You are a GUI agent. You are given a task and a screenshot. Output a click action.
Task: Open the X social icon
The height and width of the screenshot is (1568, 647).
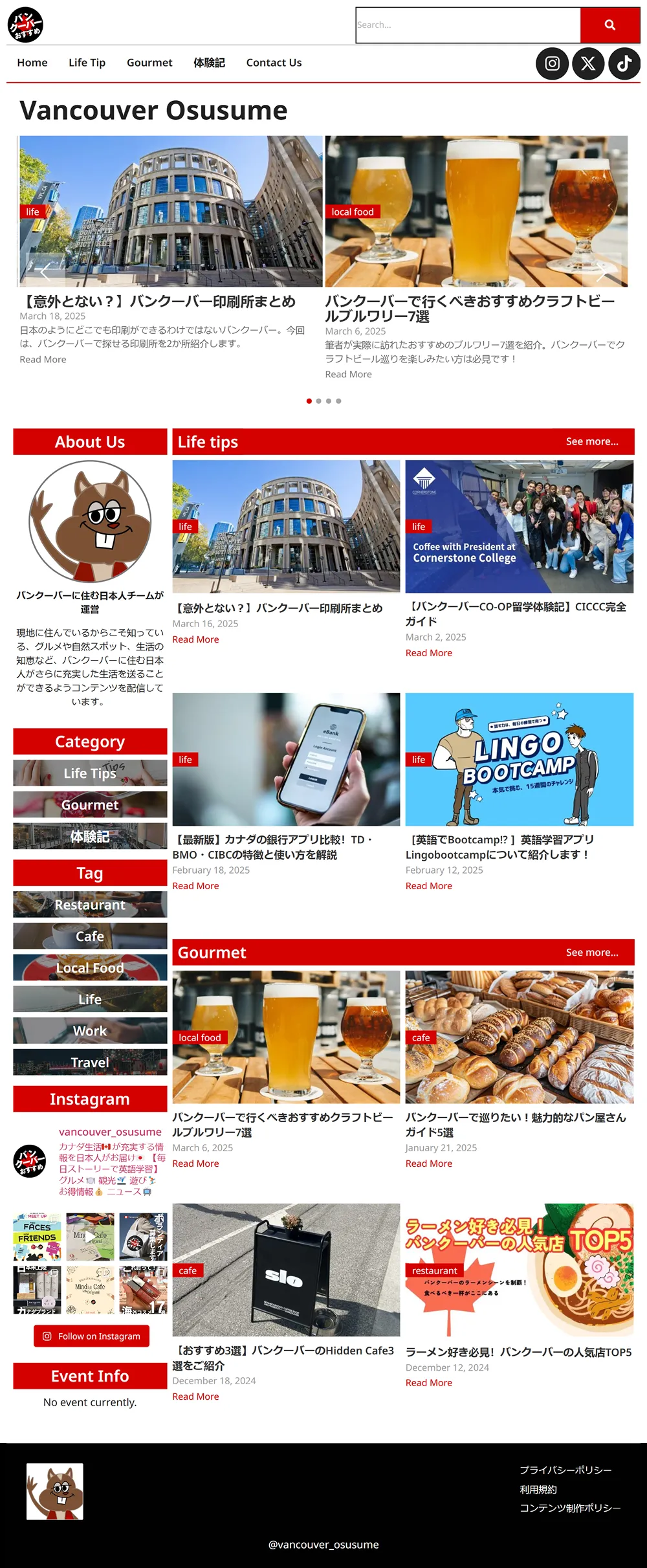pos(588,63)
